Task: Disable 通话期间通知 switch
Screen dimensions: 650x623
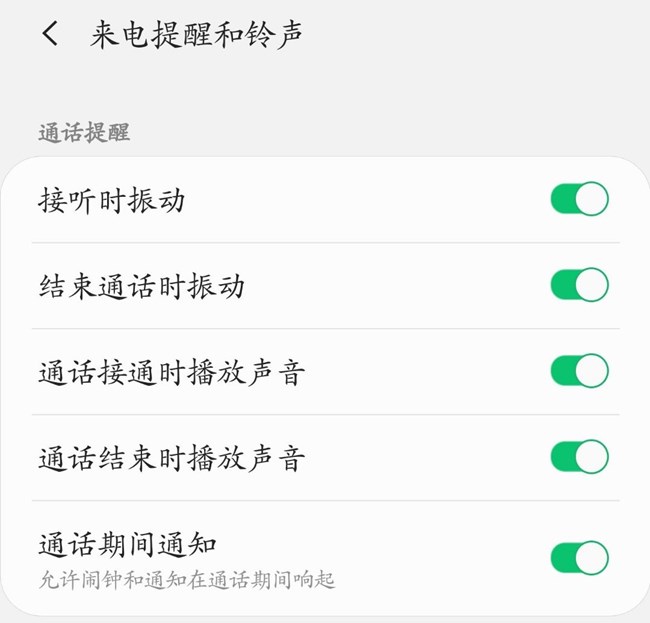Action: [579, 557]
